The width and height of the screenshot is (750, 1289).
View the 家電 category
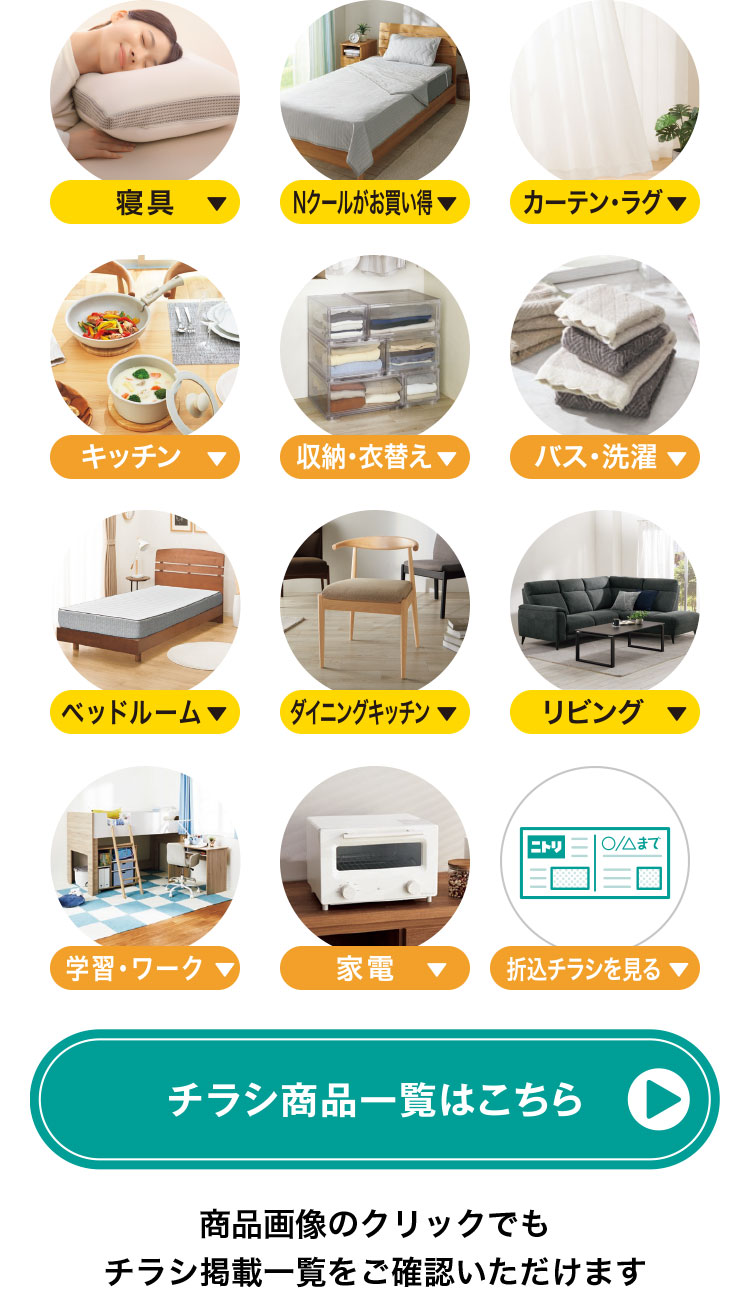(x=375, y=968)
